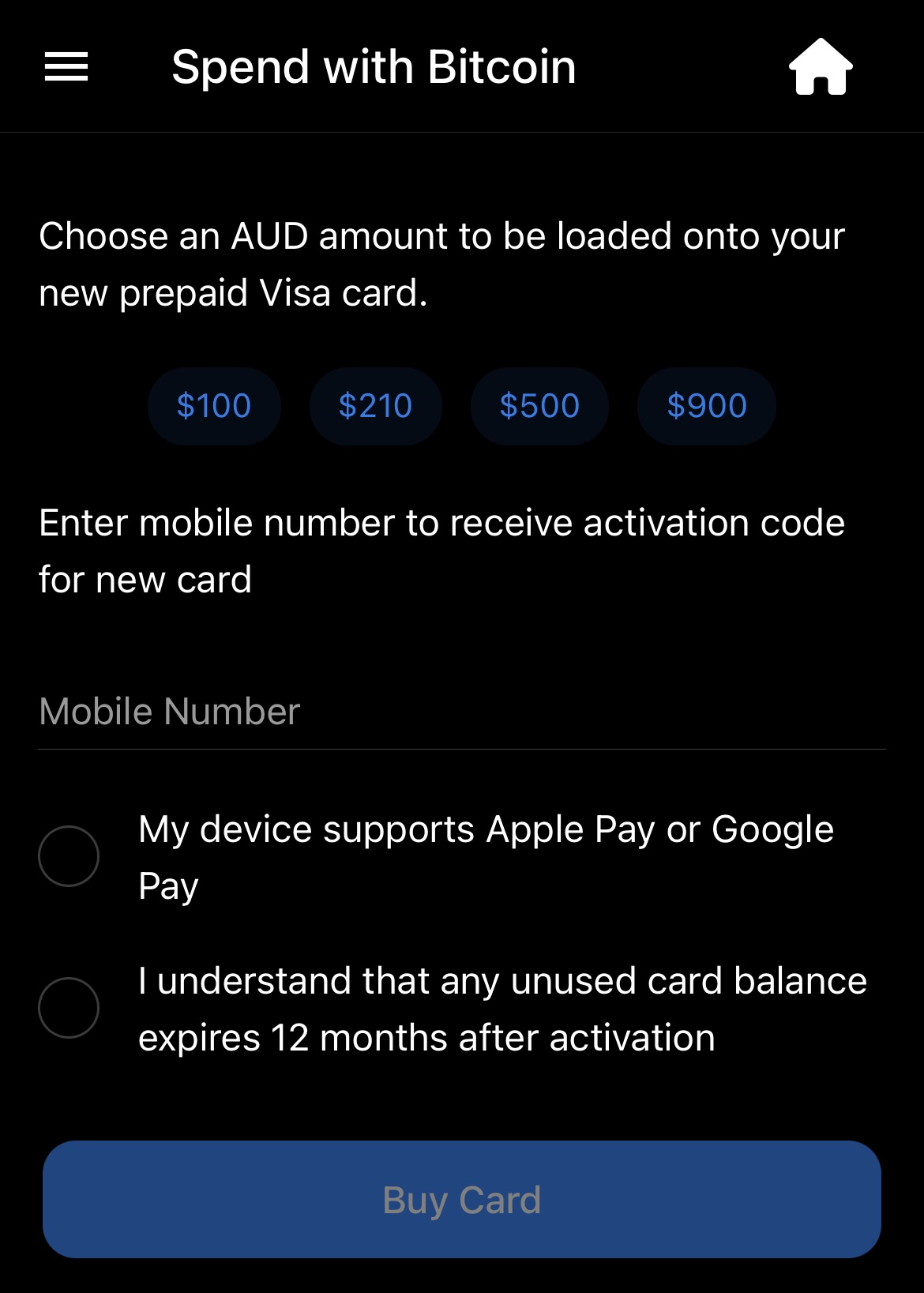Select the $100 amount chip
The width and height of the screenshot is (924, 1293).
pos(214,406)
